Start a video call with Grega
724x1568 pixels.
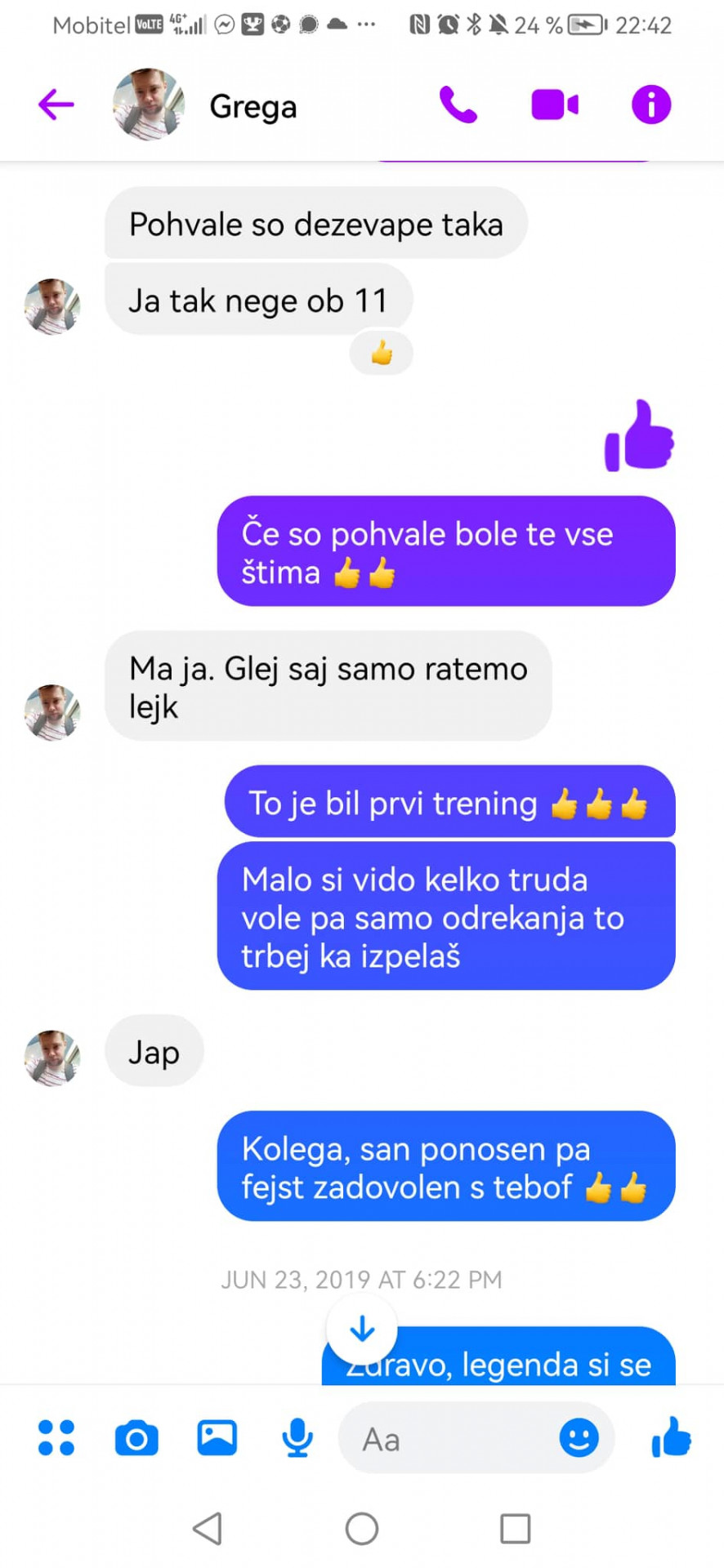[555, 105]
